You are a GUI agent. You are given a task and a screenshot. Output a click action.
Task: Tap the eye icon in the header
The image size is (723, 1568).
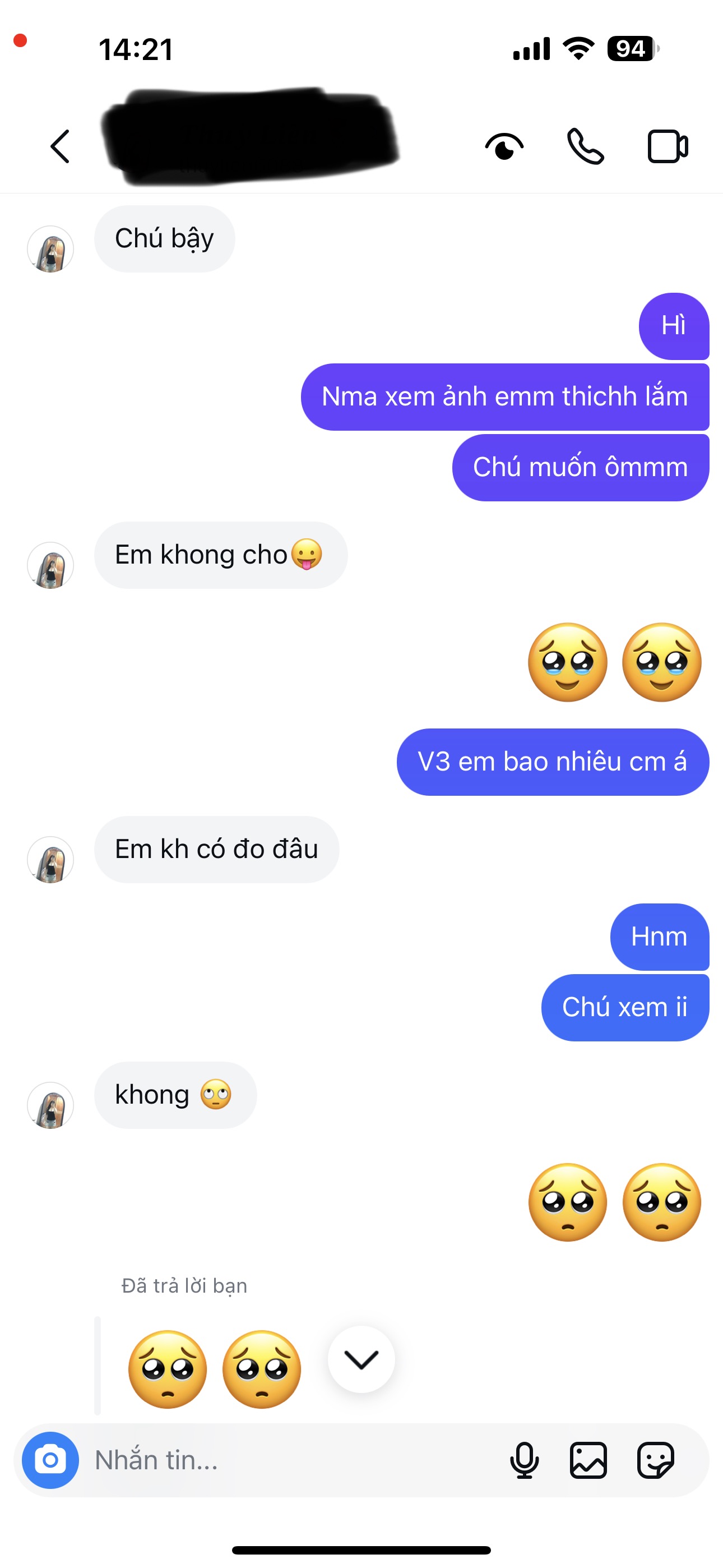click(504, 147)
